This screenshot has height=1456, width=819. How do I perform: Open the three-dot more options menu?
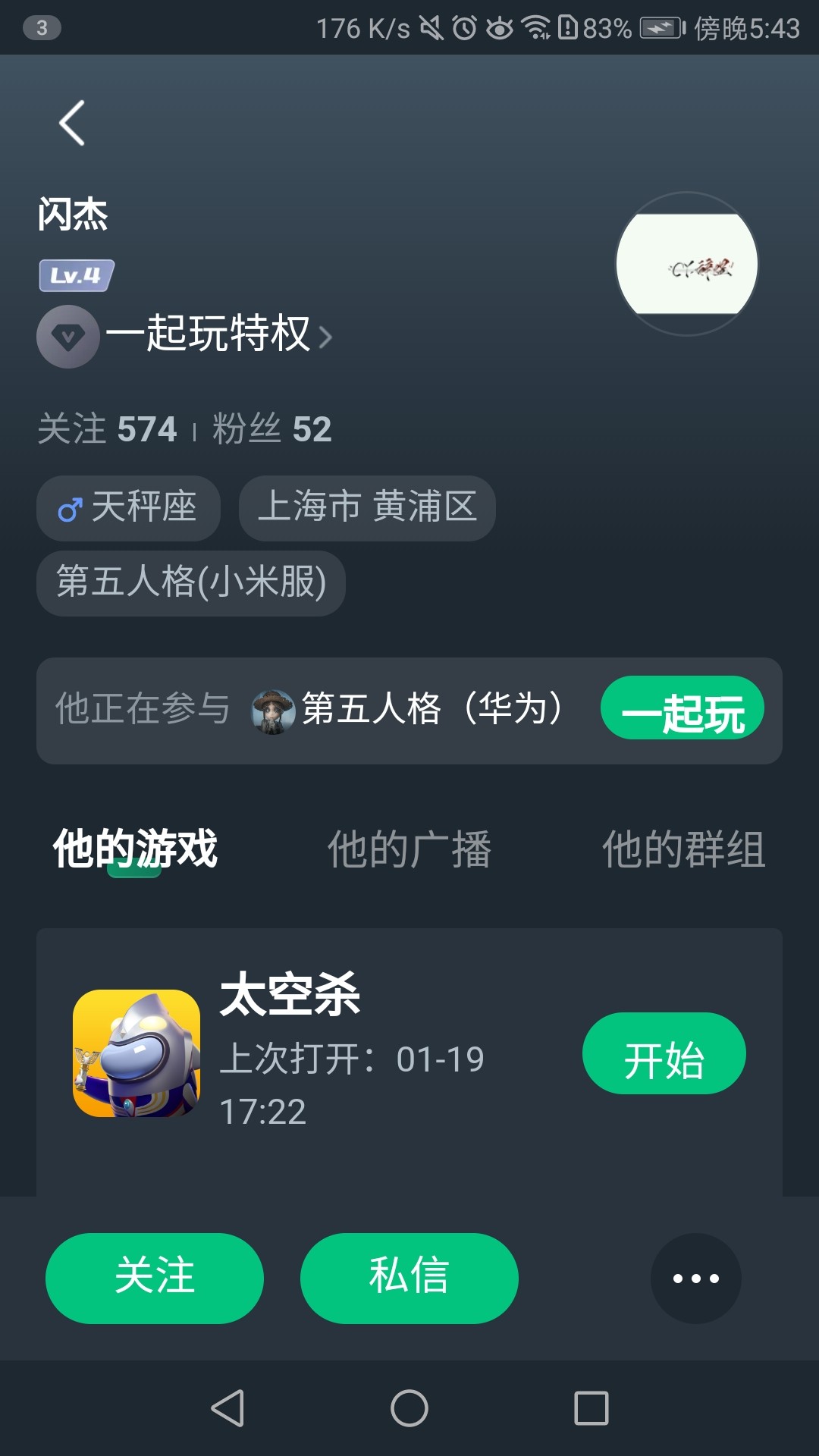[x=695, y=1278]
